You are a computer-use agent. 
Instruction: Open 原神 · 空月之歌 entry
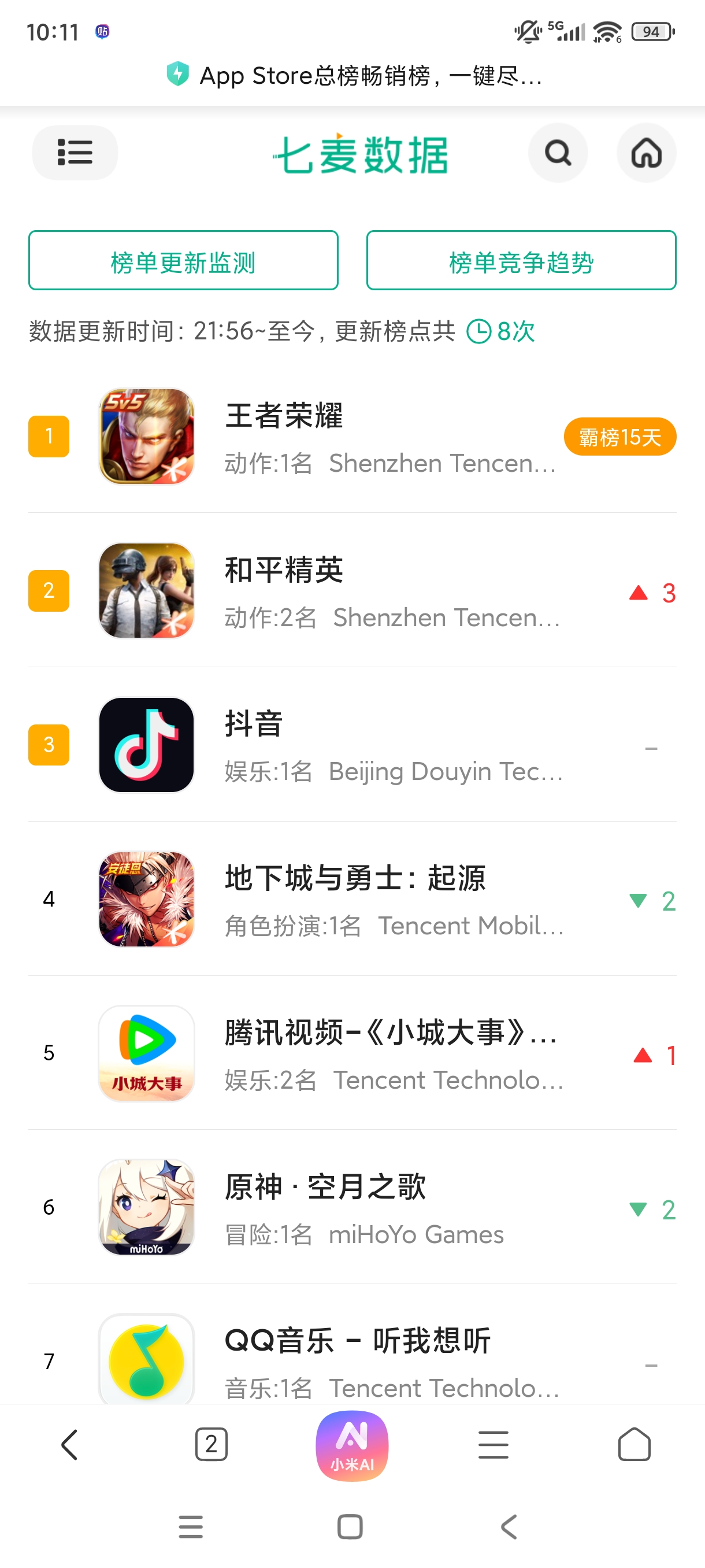tap(325, 1187)
